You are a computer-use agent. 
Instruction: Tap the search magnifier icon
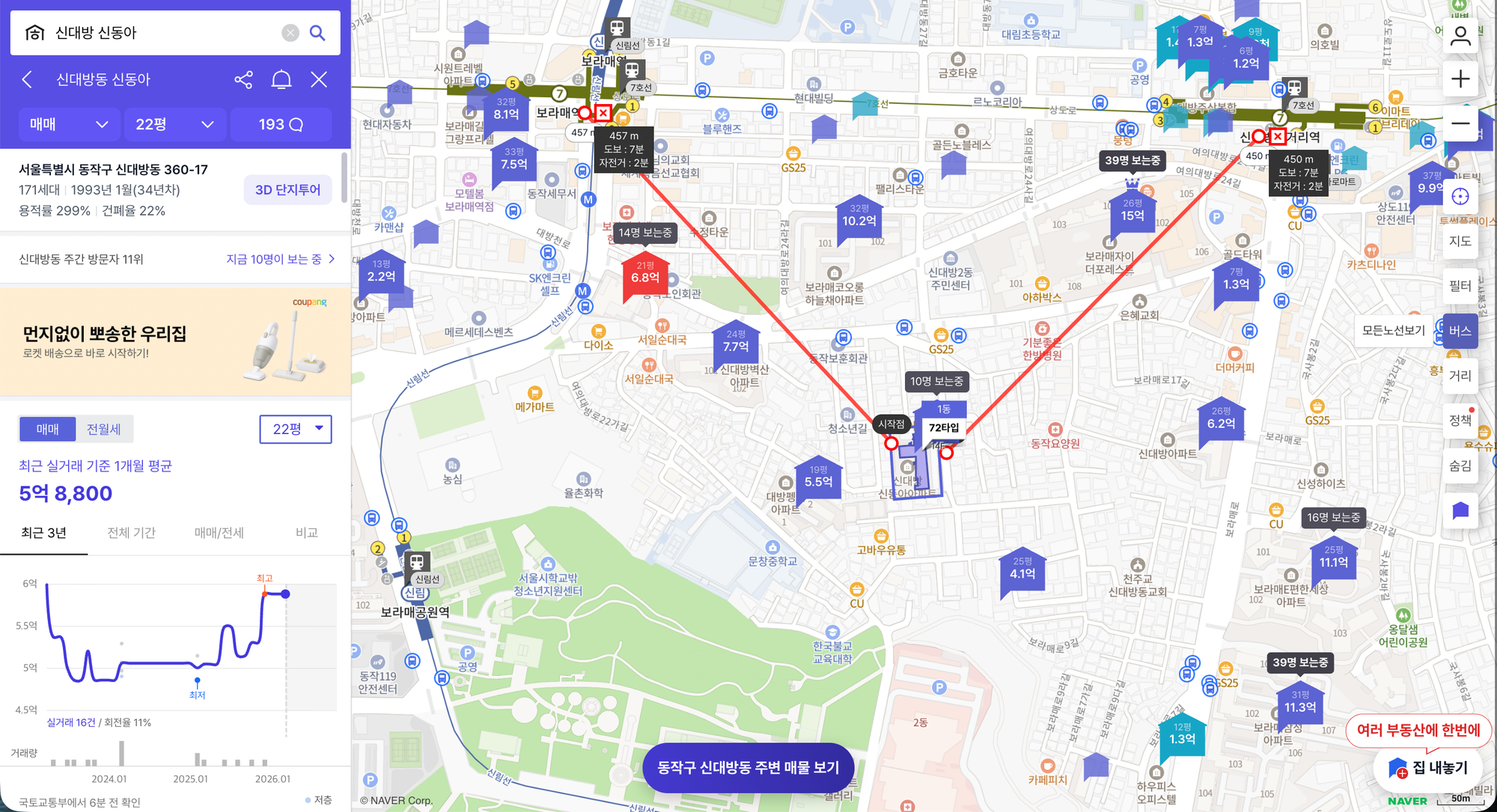(x=317, y=33)
